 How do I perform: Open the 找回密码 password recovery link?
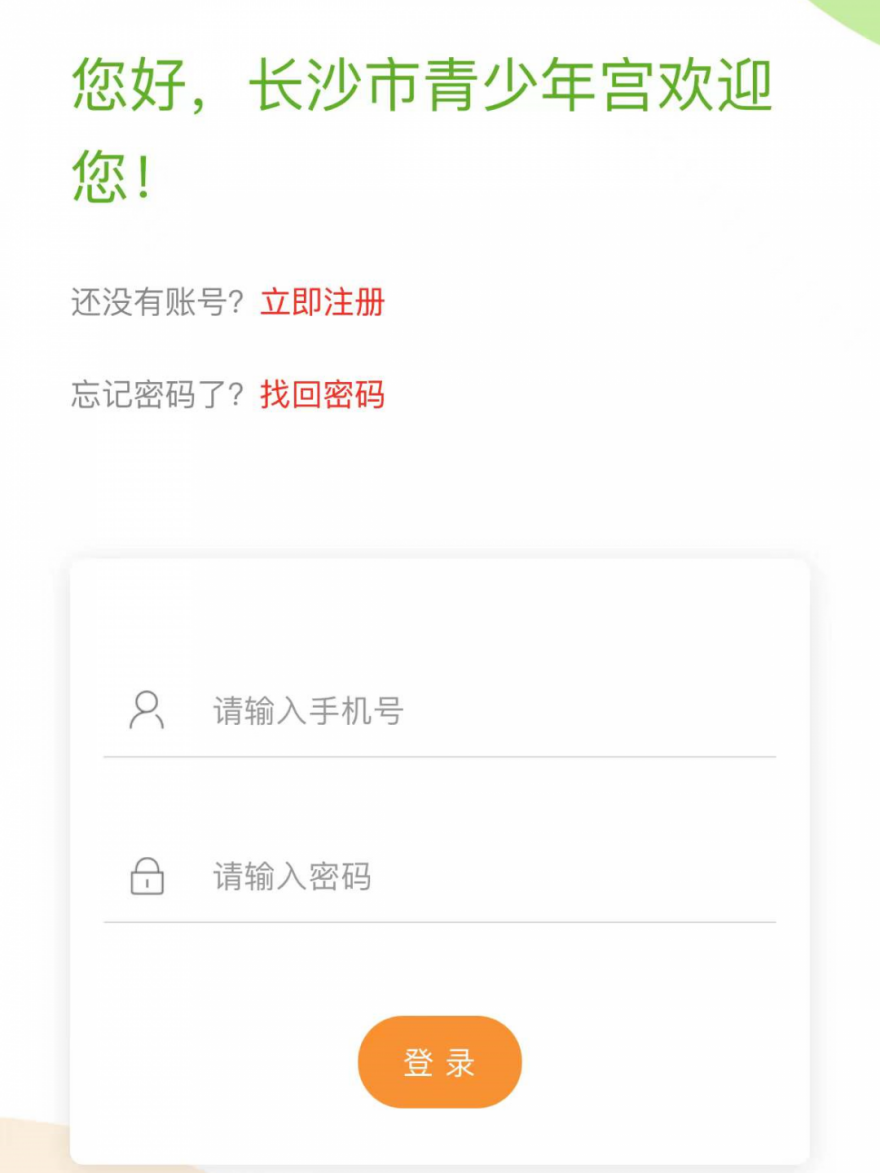322,394
